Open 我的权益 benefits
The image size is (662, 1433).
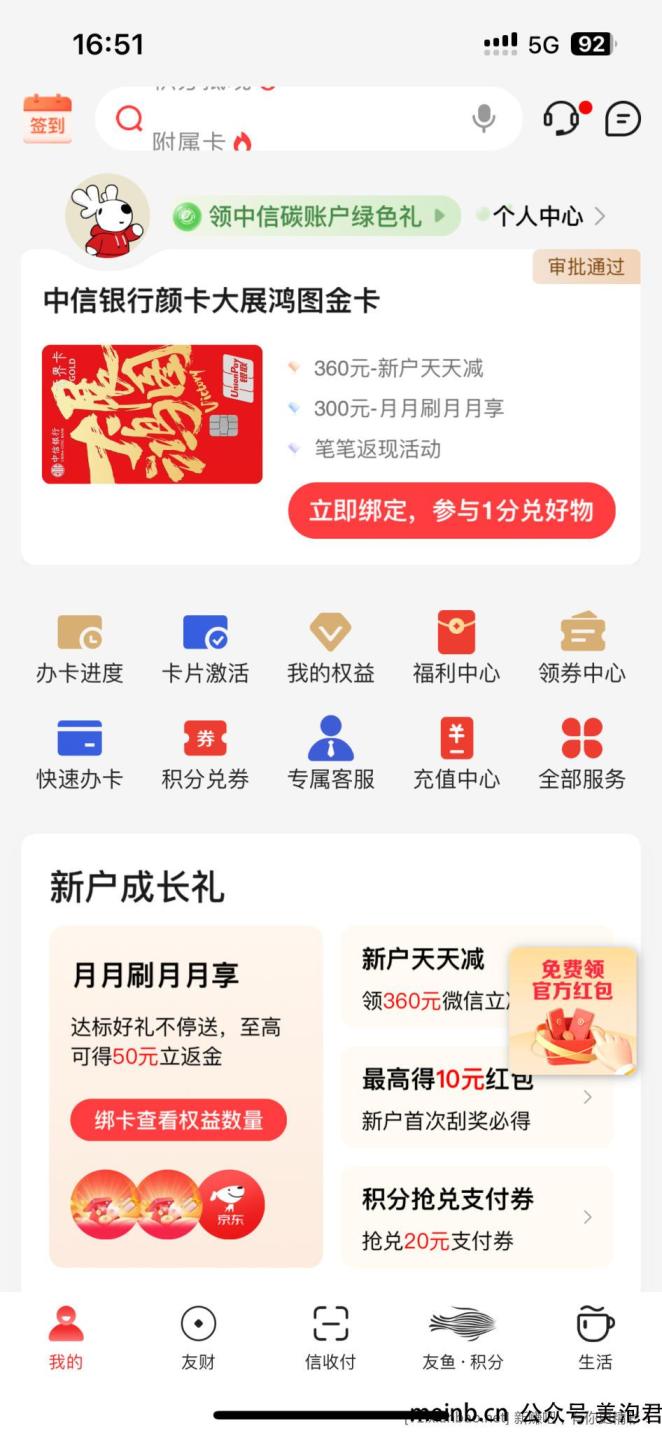[330, 648]
